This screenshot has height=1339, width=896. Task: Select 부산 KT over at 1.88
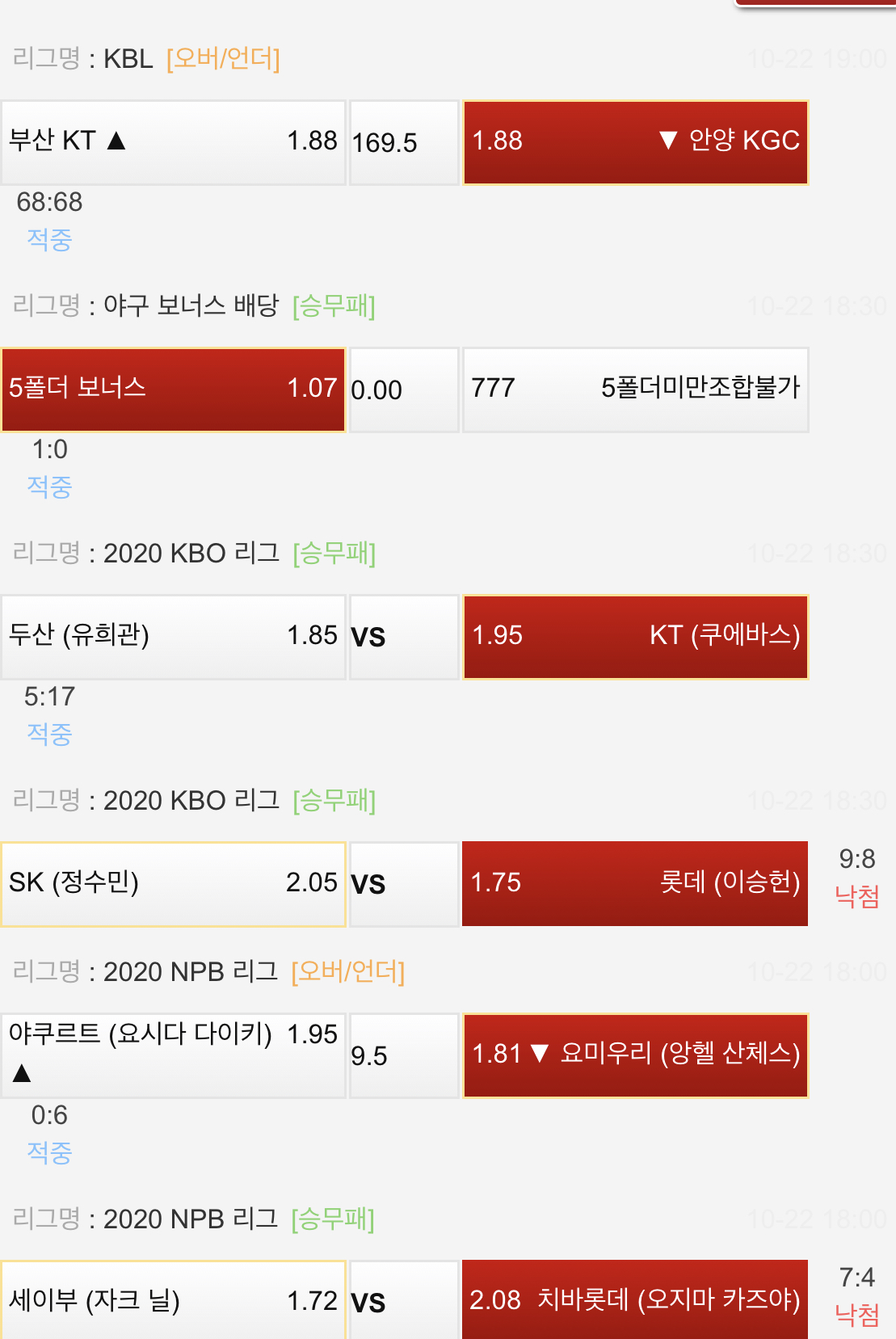coord(173,142)
